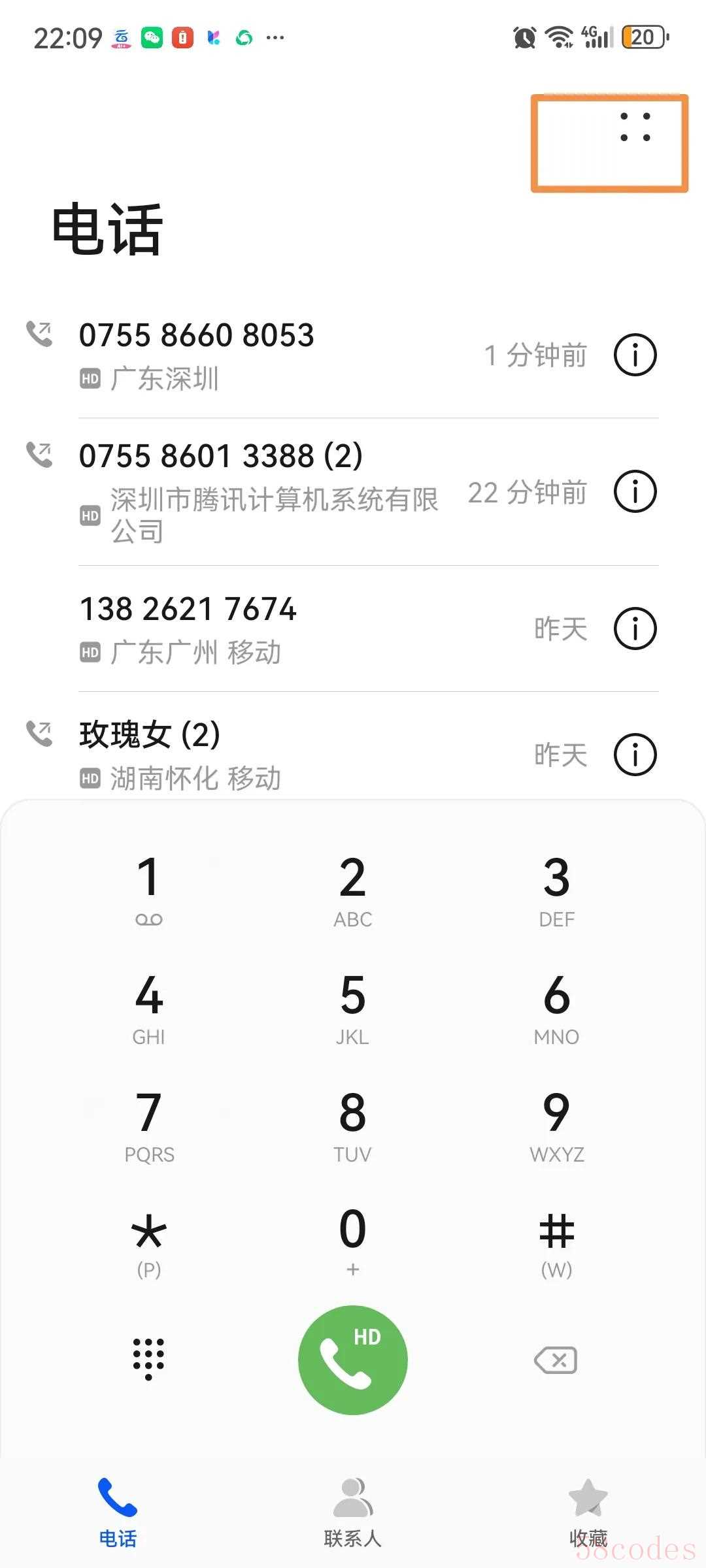Dial the digit 1 key
The image size is (706, 1568).
tap(149, 890)
